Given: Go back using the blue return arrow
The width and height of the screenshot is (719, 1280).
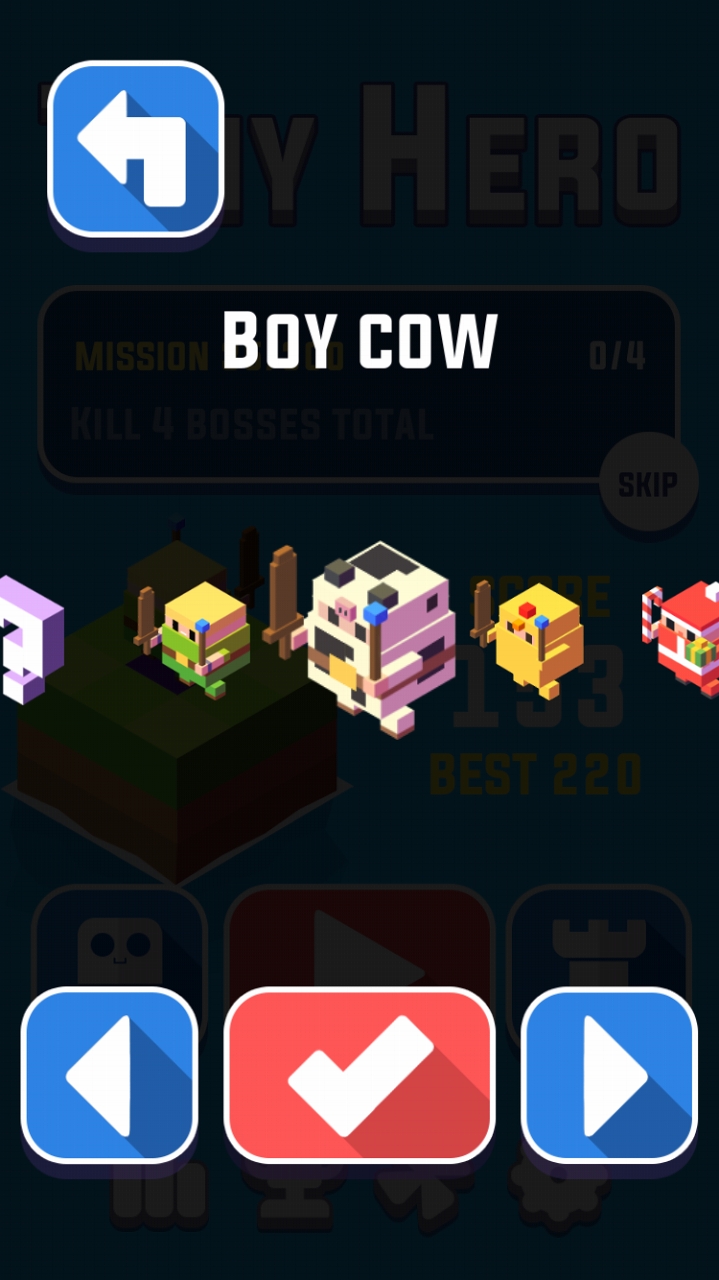Looking at the screenshot, I should coord(135,149).
